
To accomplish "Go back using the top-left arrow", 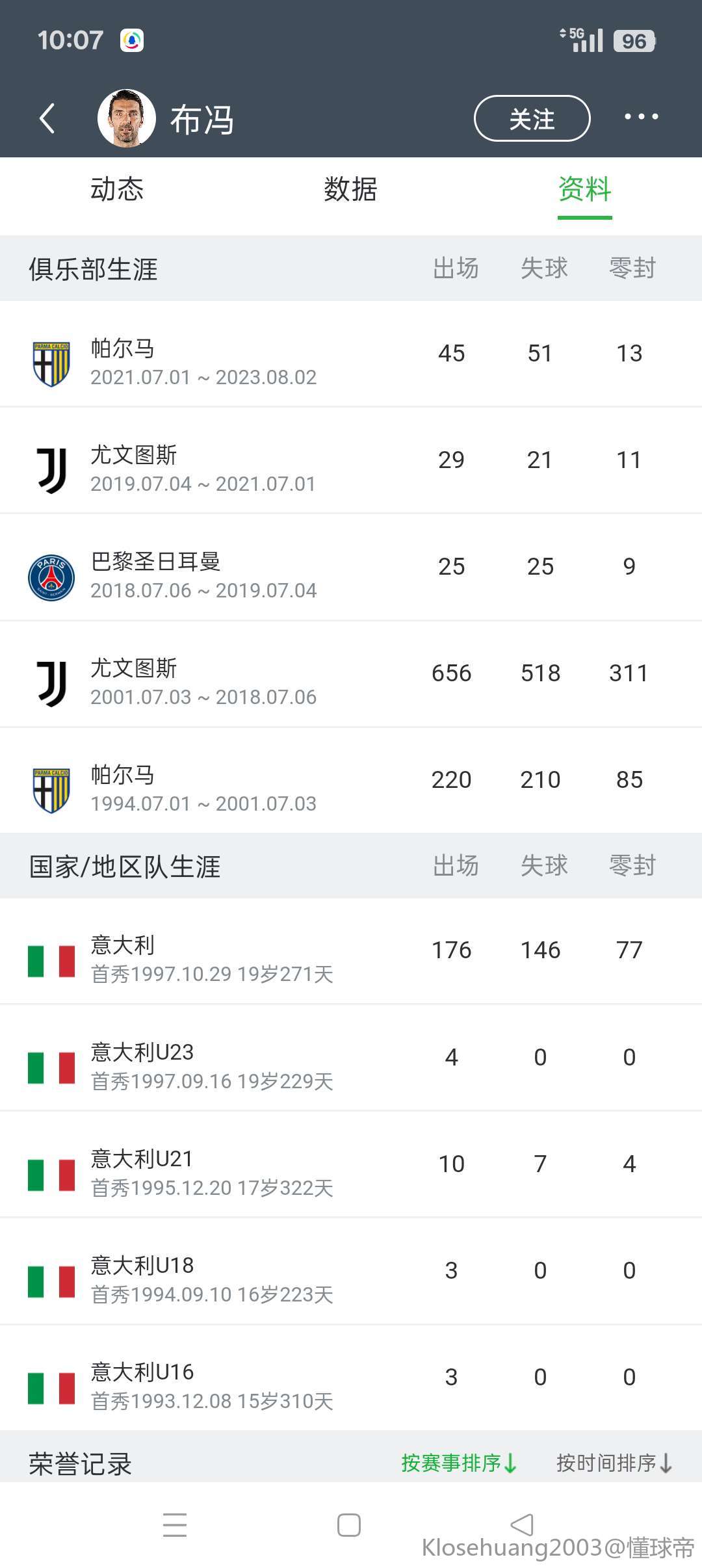I will tap(47, 118).
